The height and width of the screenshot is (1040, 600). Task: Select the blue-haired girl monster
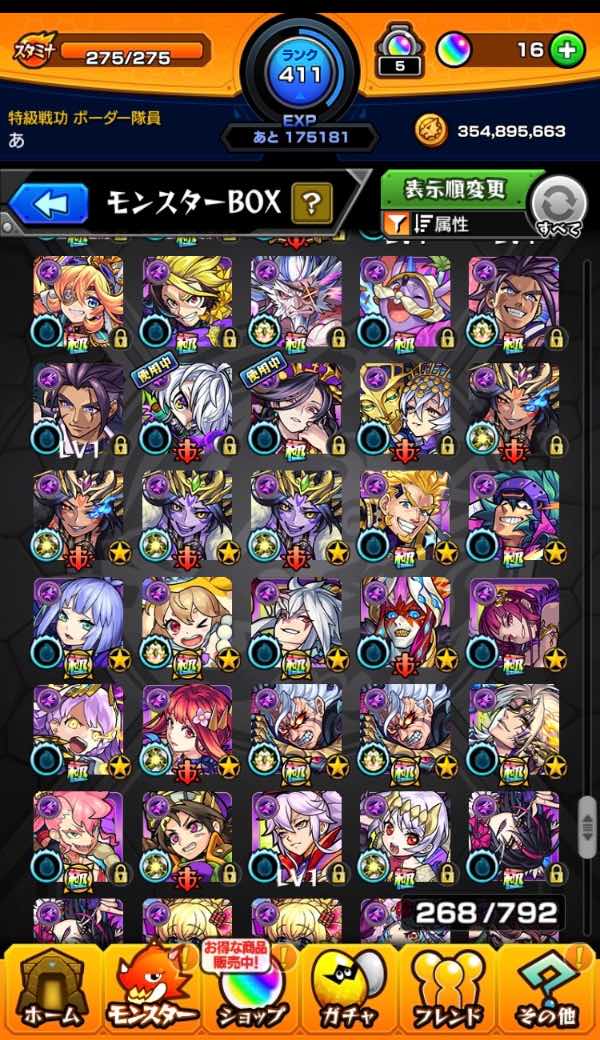coord(78,622)
